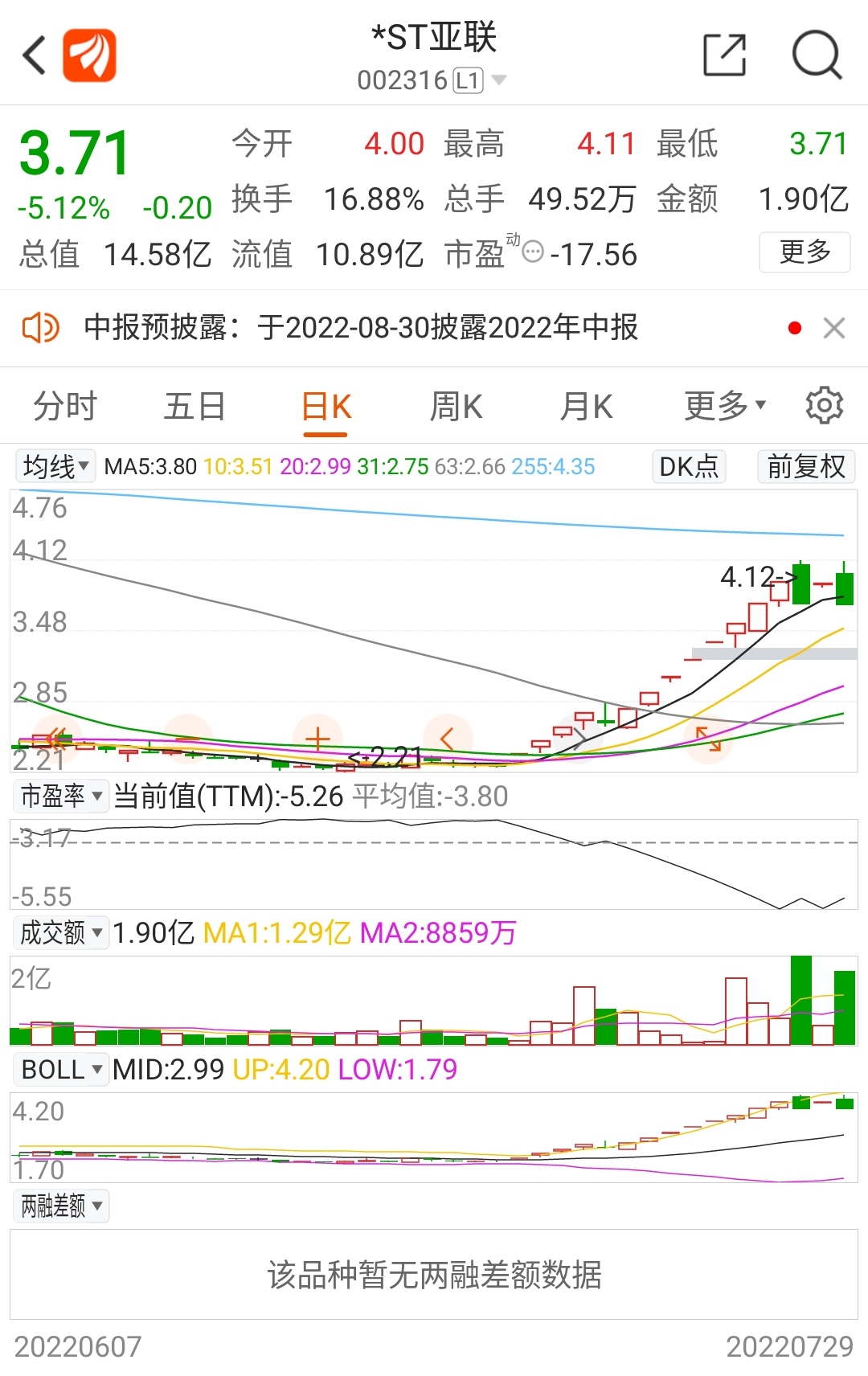Open the 均线 indicator dropdown
The image size is (868, 1376).
tap(55, 466)
